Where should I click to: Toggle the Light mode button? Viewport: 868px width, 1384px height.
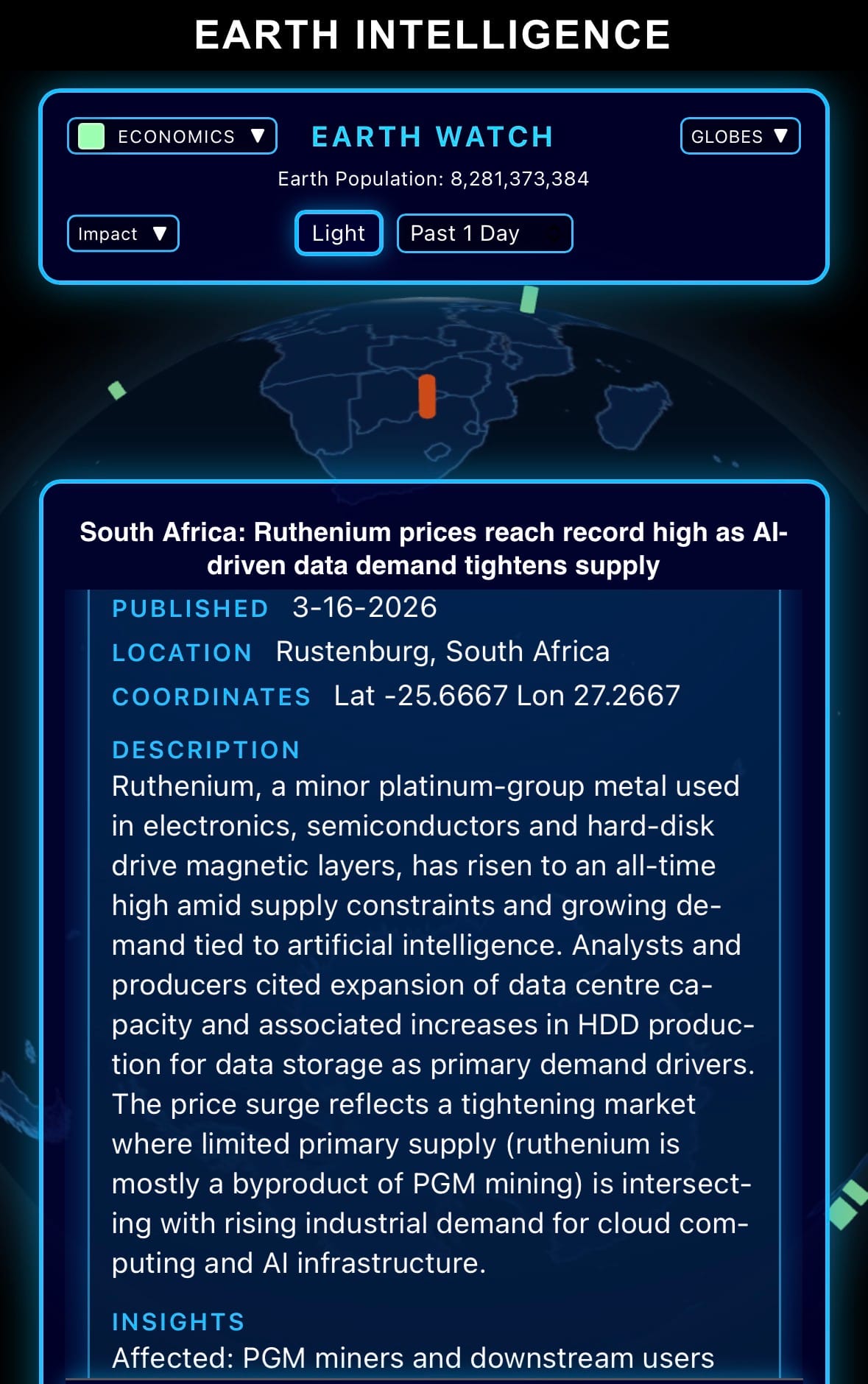[x=339, y=233]
